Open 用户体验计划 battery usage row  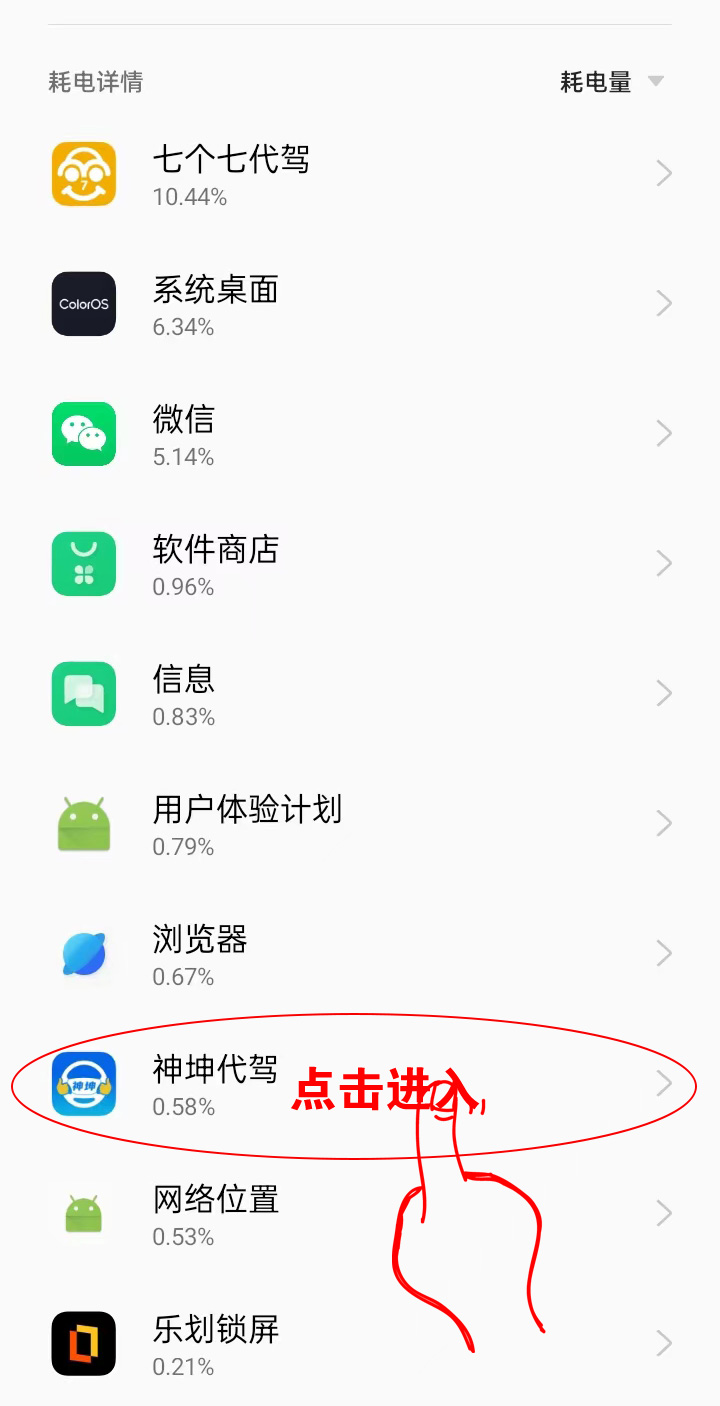tap(360, 824)
